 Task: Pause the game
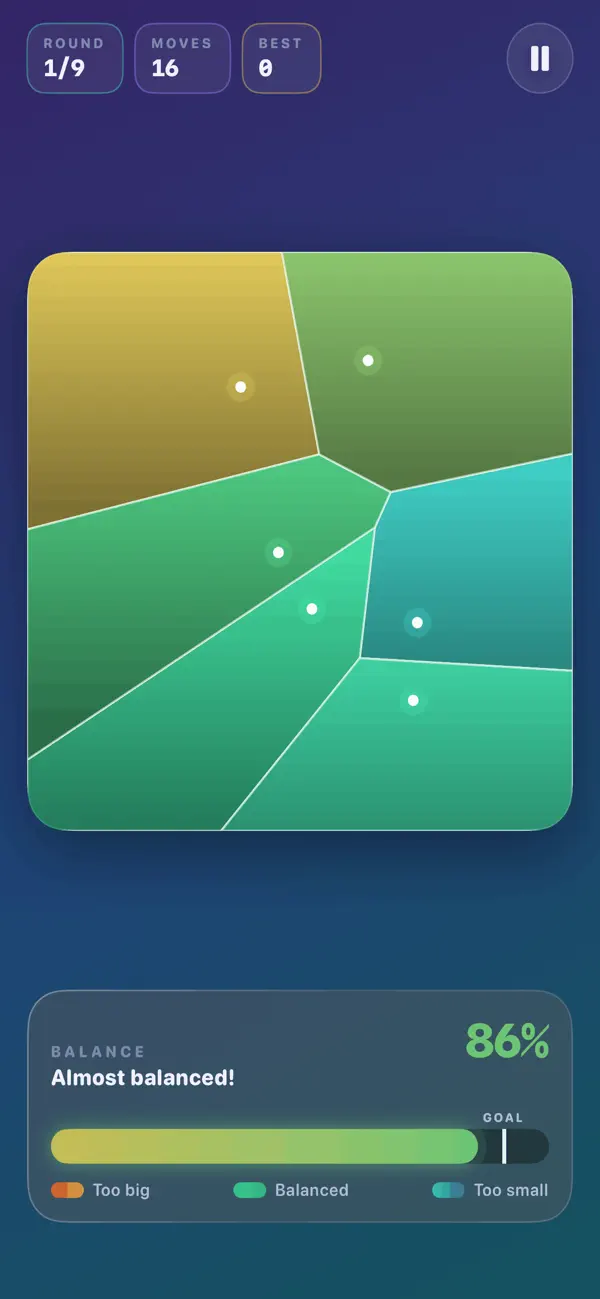540,58
